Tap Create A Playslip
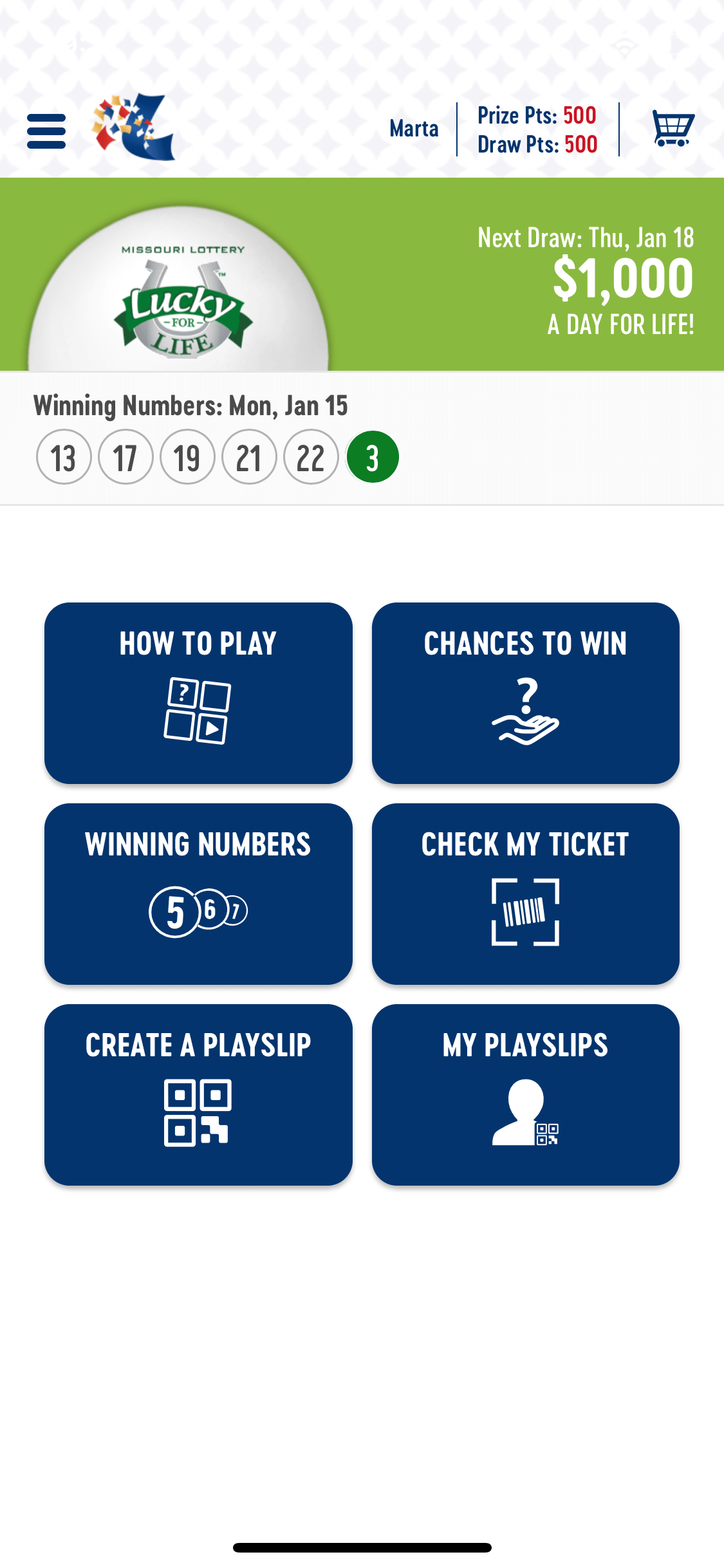 [x=198, y=1095]
